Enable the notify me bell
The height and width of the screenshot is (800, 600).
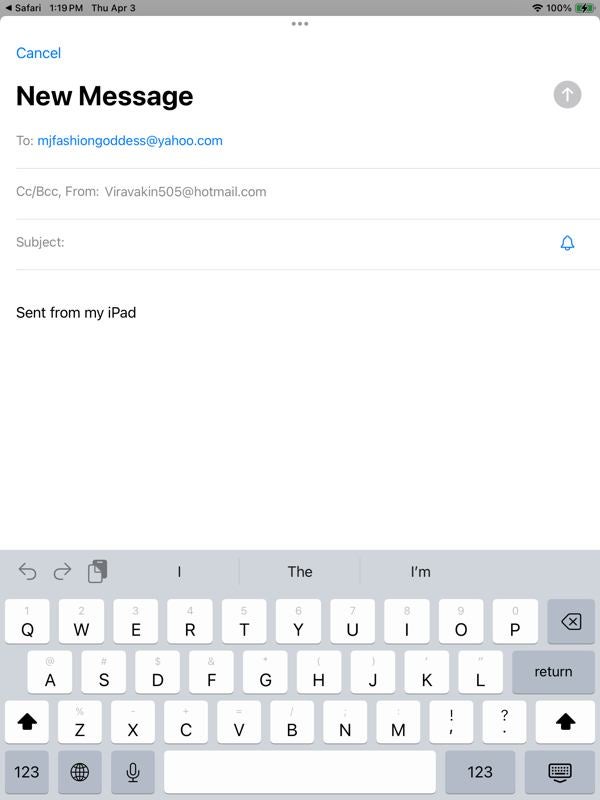coord(567,243)
